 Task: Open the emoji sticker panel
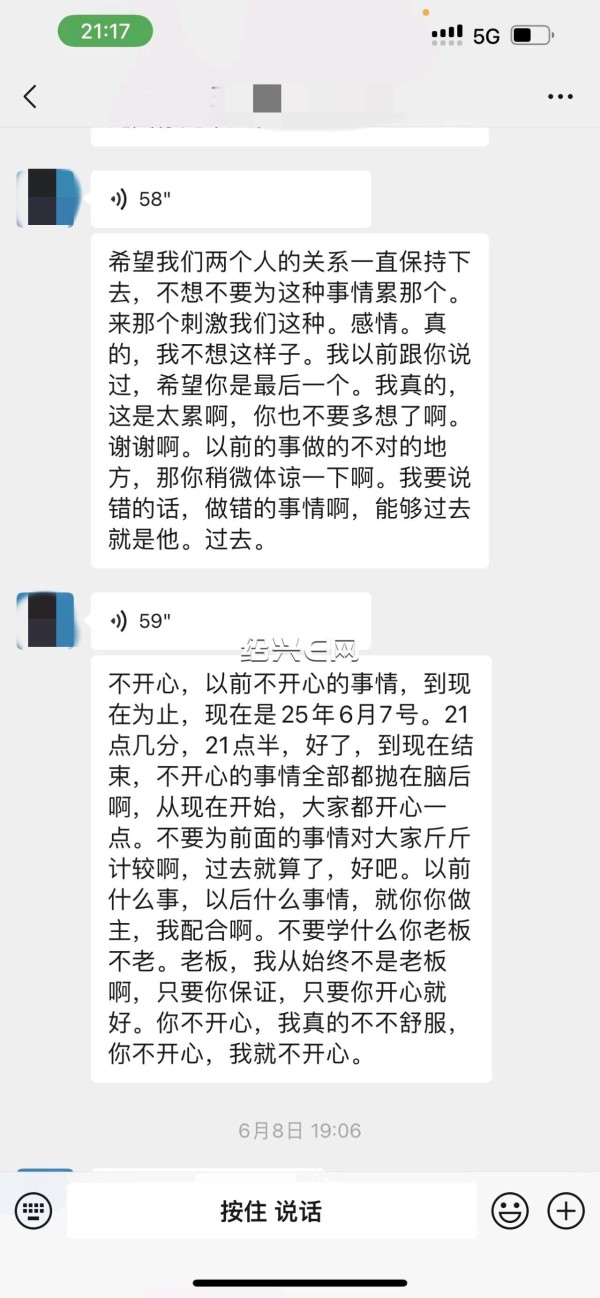click(x=510, y=1211)
